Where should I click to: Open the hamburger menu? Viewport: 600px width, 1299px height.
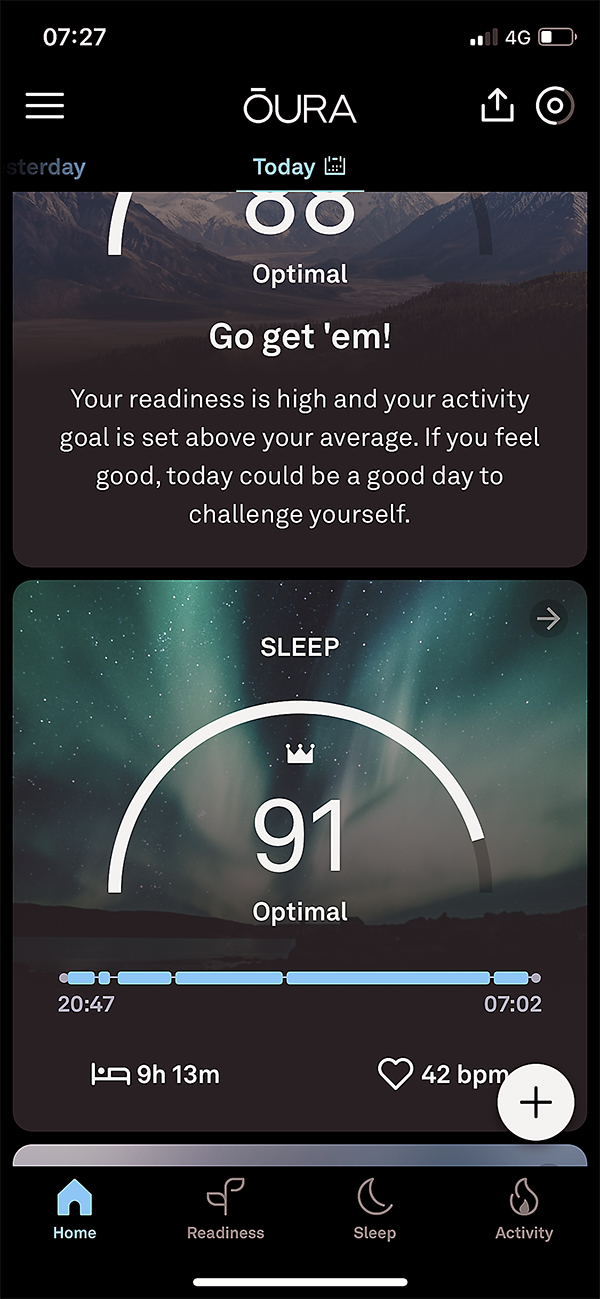pos(45,107)
